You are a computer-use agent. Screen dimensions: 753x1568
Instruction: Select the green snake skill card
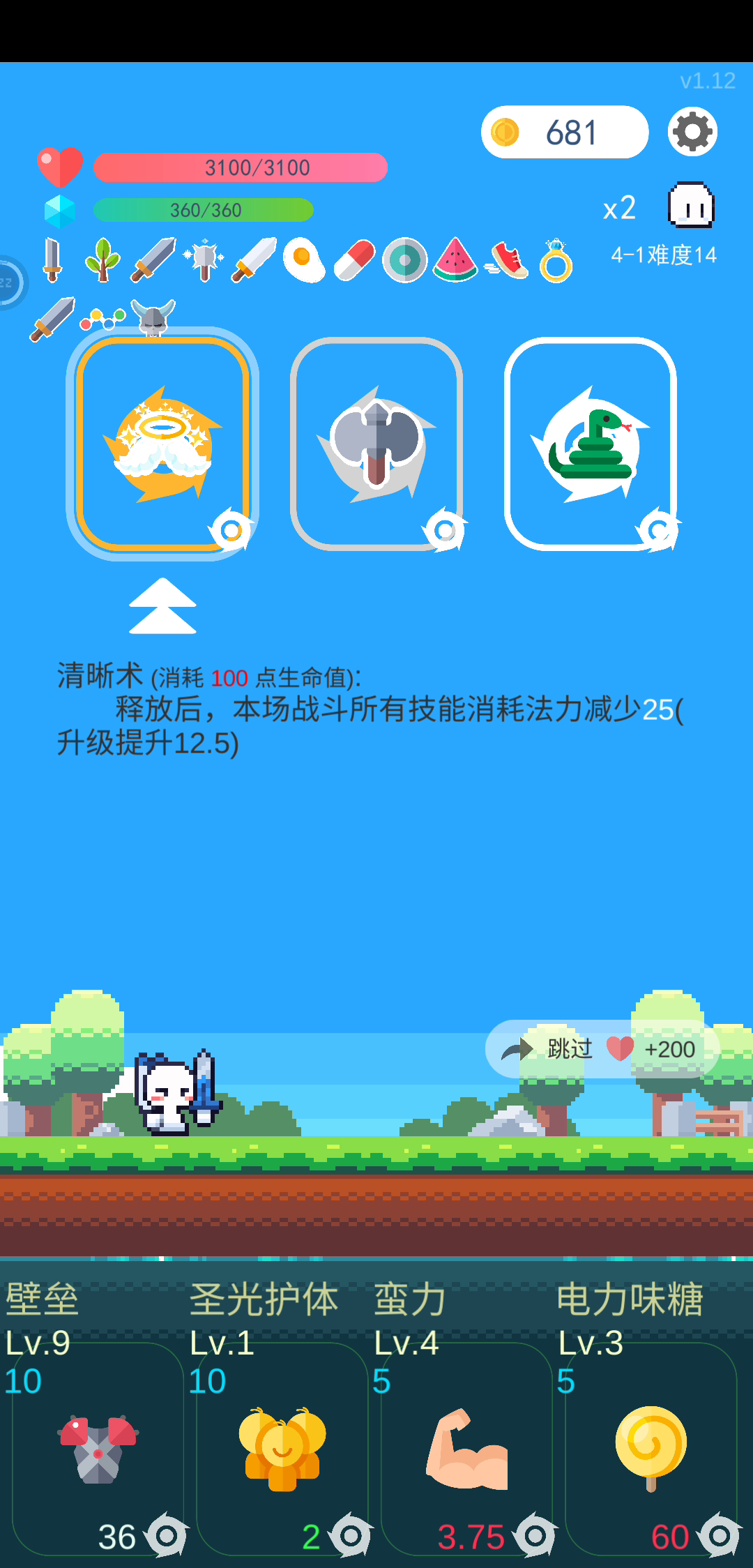(591, 444)
